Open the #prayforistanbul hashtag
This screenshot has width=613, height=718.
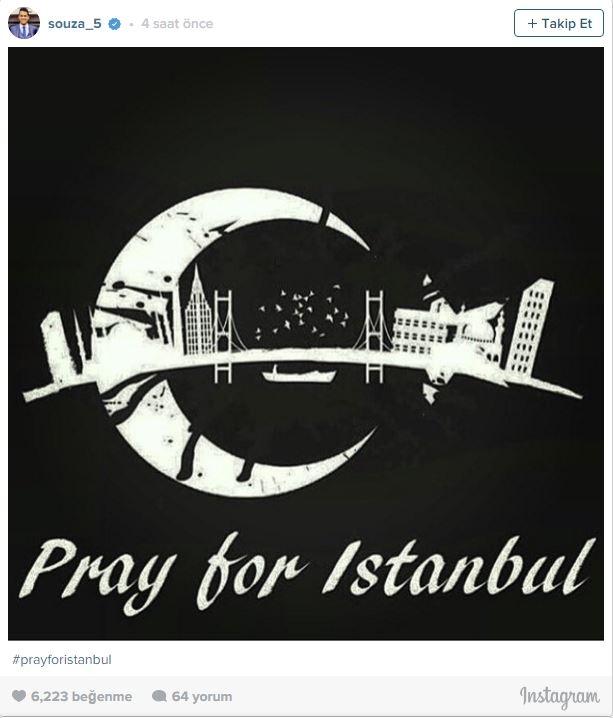[62, 660]
